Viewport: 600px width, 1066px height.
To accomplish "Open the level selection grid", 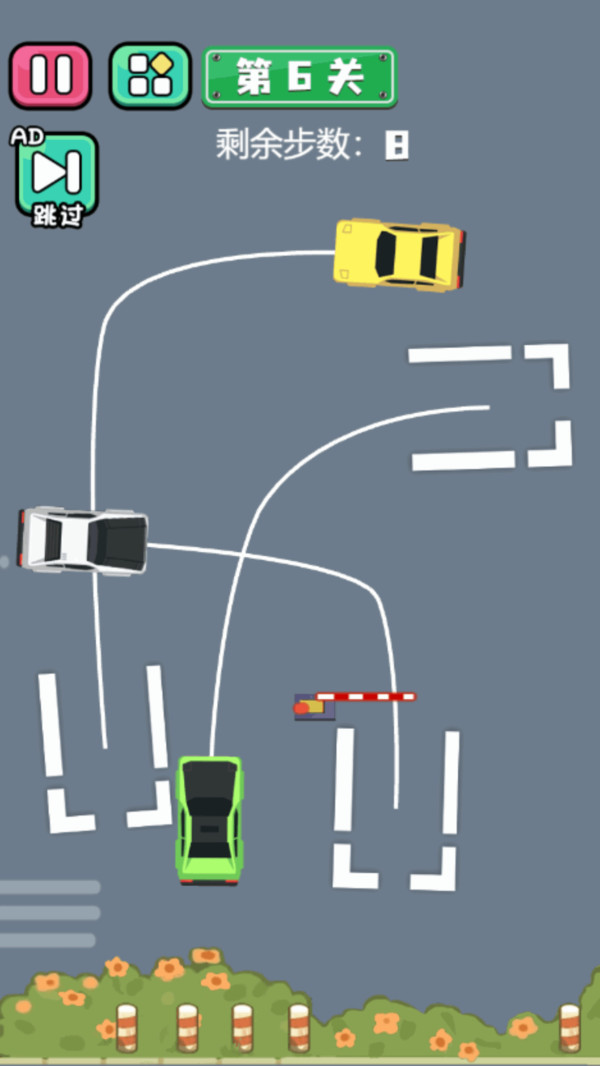I will [x=150, y=75].
